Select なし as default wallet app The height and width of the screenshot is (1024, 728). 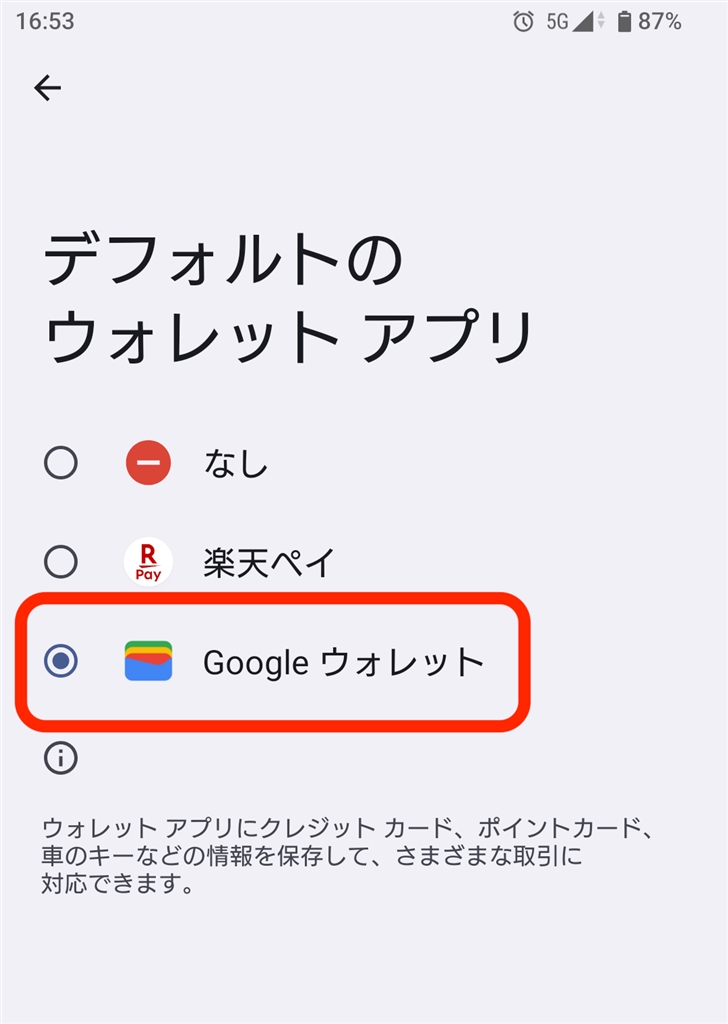[x=61, y=463]
